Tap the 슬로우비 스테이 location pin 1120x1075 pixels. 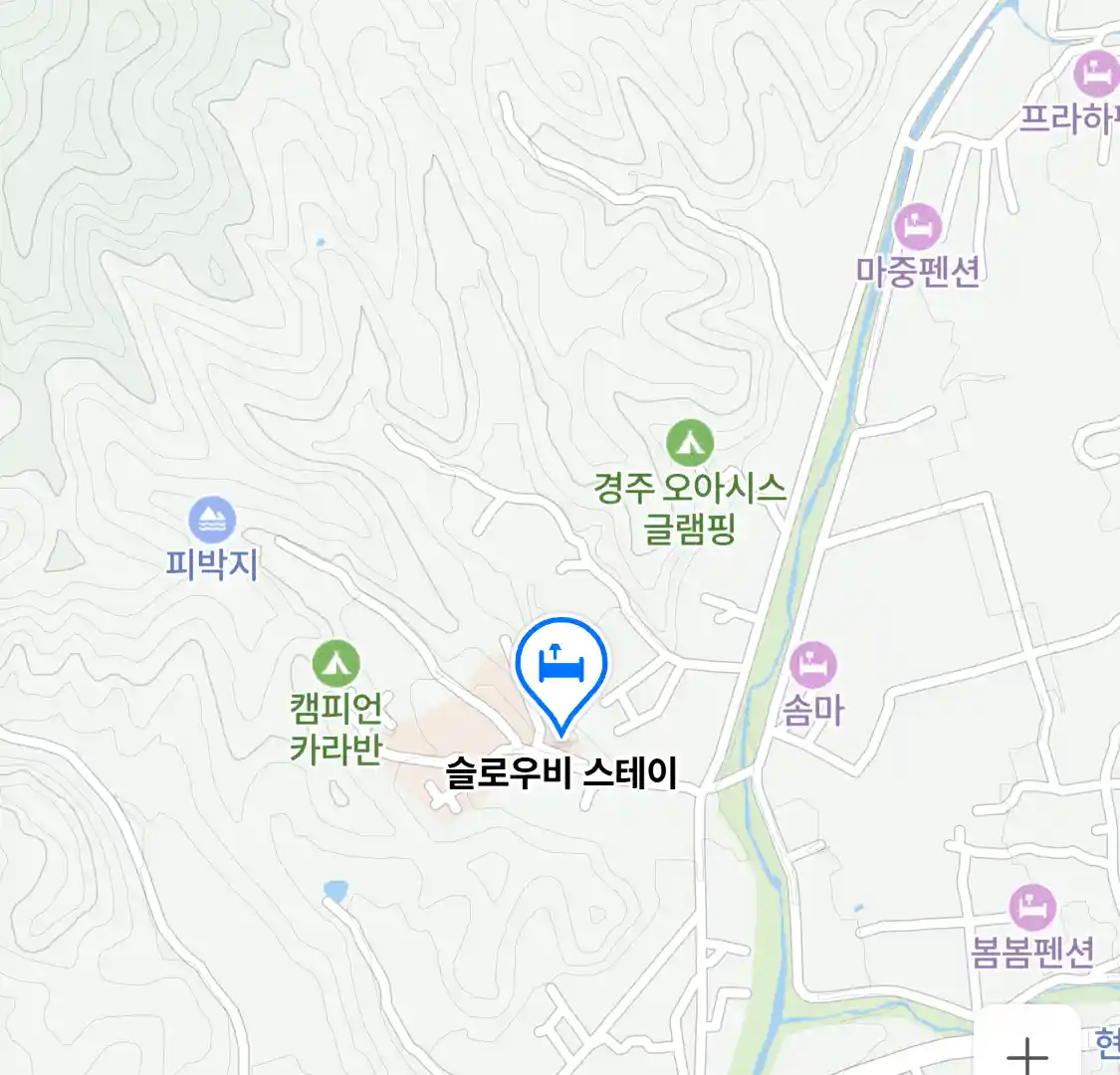[561, 667]
